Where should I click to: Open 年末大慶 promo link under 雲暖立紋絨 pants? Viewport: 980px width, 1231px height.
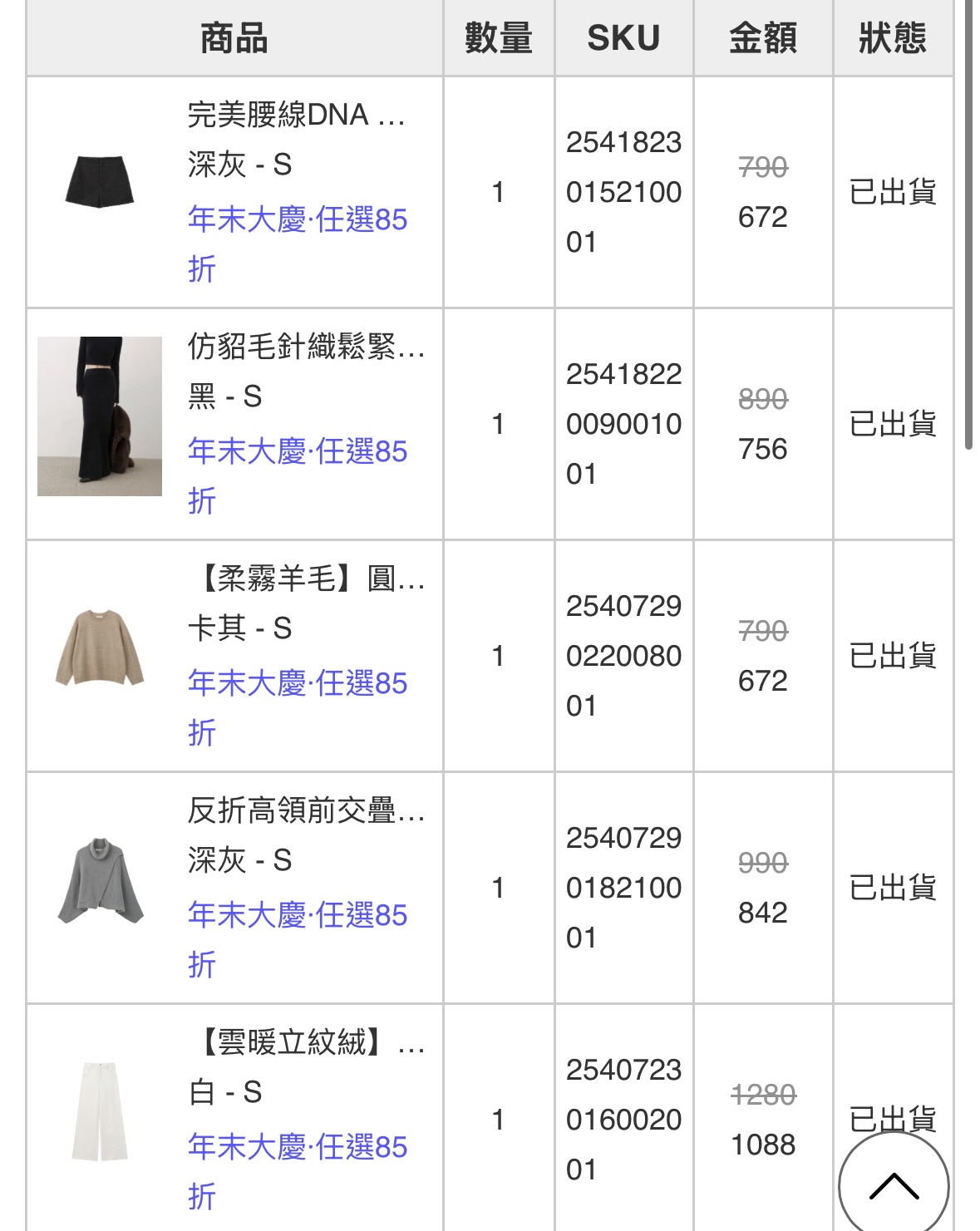click(x=297, y=1148)
